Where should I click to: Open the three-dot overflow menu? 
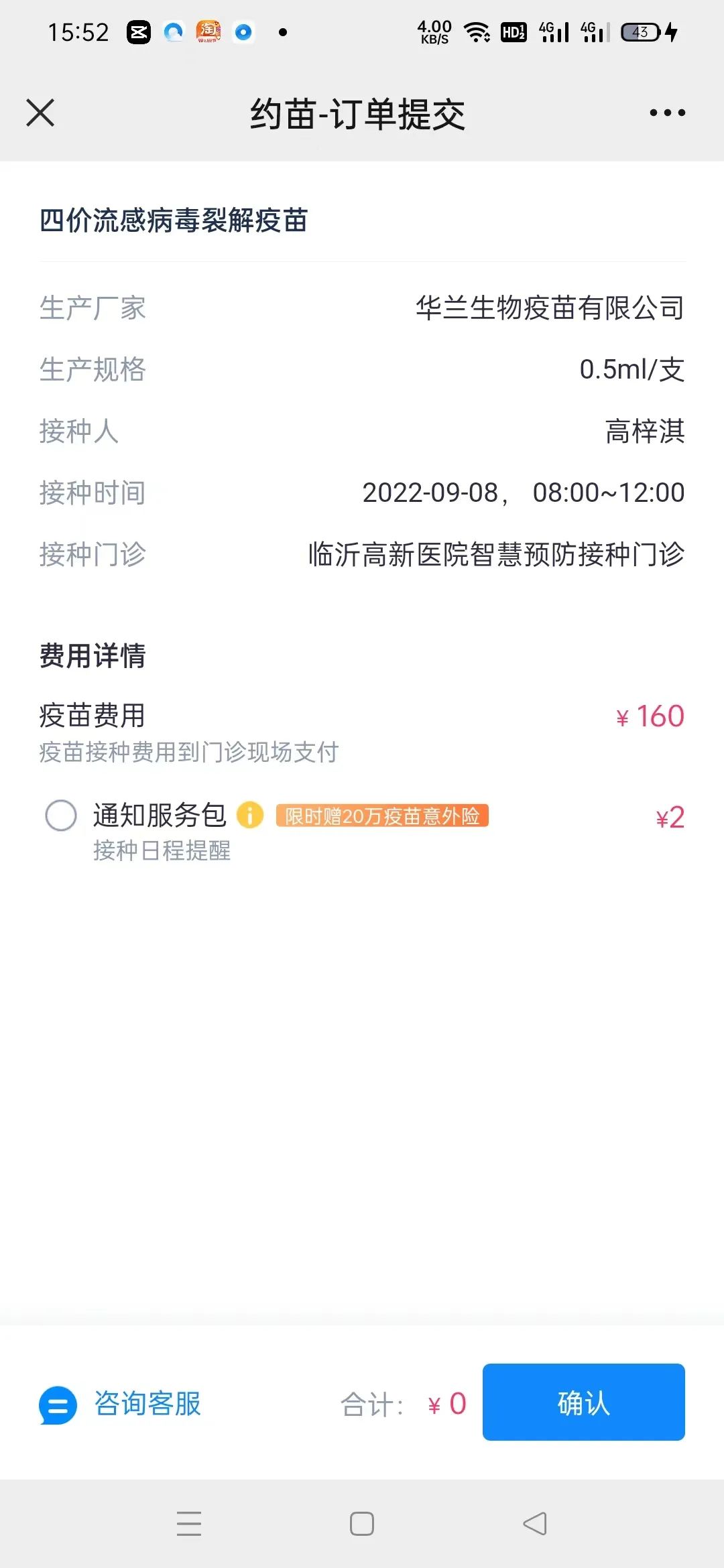point(667,113)
